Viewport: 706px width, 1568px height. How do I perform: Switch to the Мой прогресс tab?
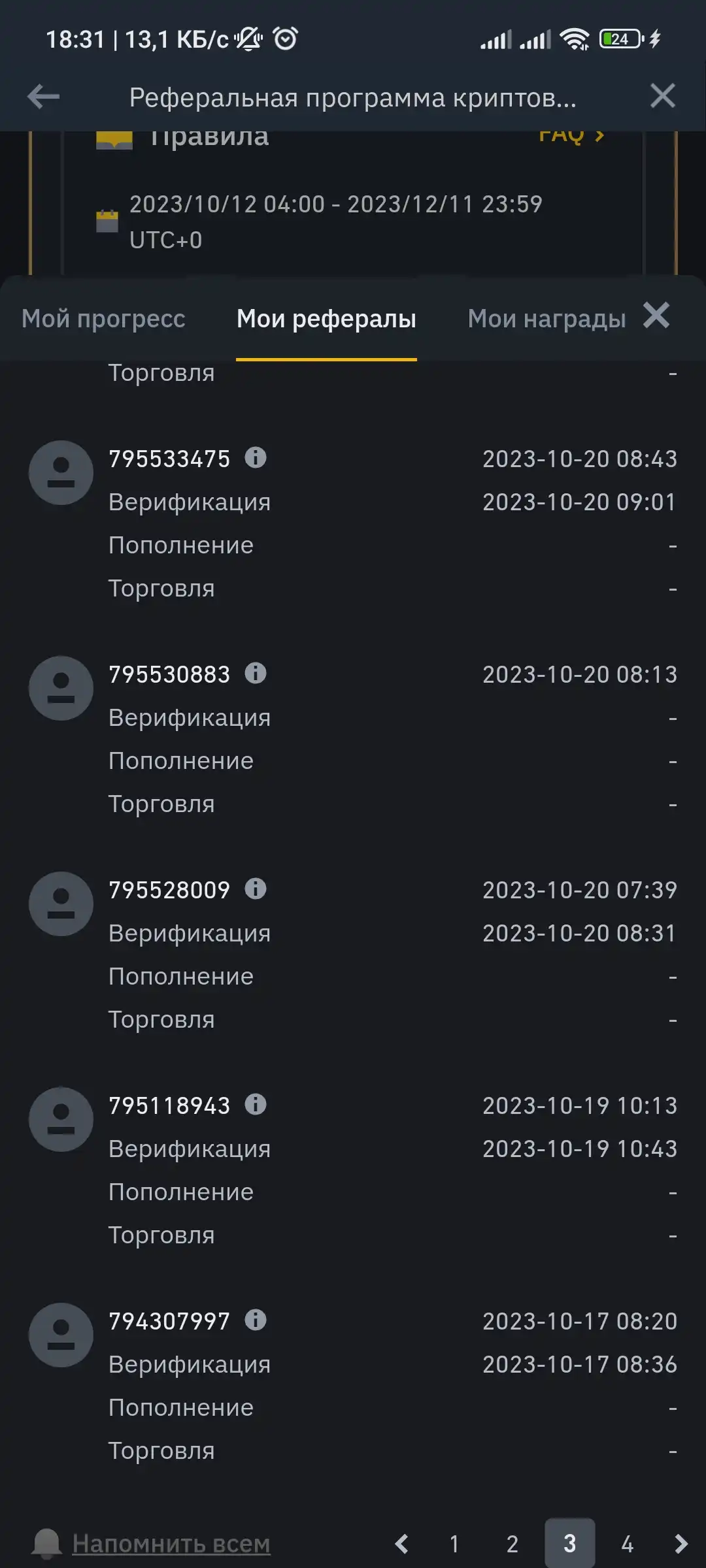(103, 319)
